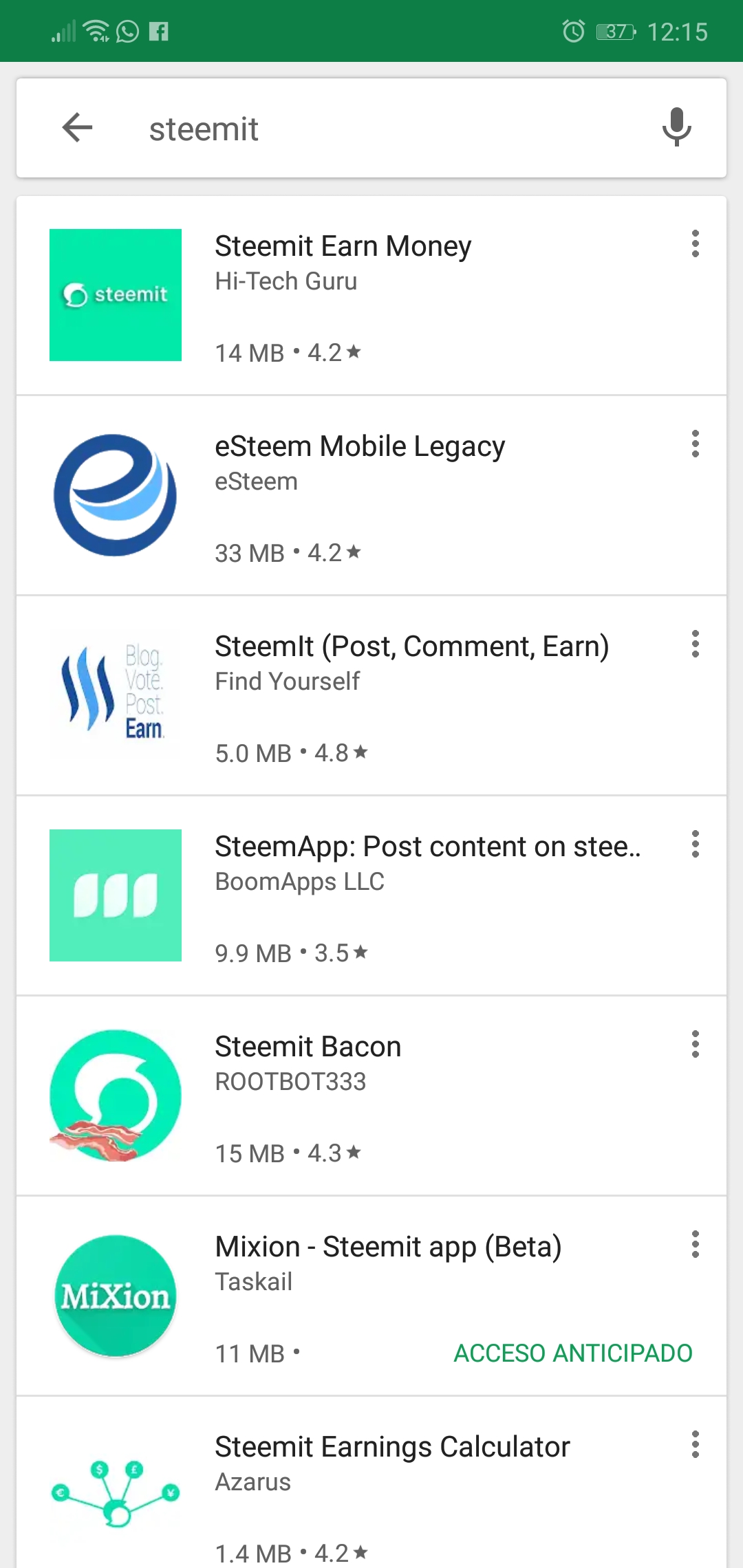Viewport: 743px width, 1568px height.
Task: Tap the three-dot menu beside SteemApp
Action: click(x=696, y=845)
